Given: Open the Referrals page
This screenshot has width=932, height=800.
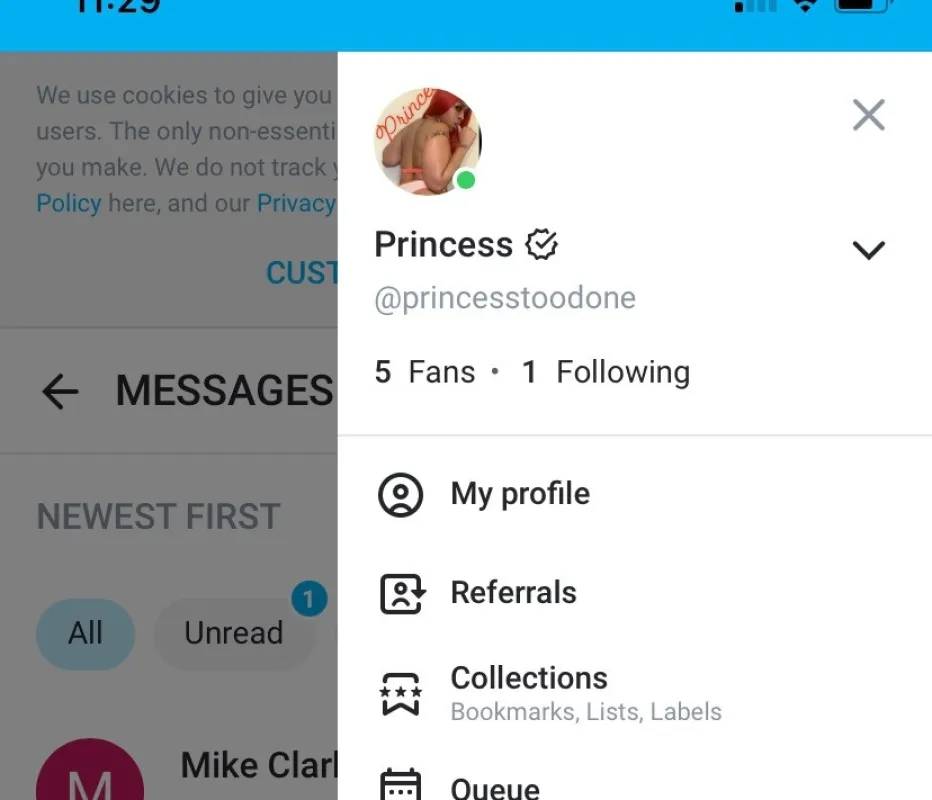Looking at the screenshot, I should tap(513, 593).
